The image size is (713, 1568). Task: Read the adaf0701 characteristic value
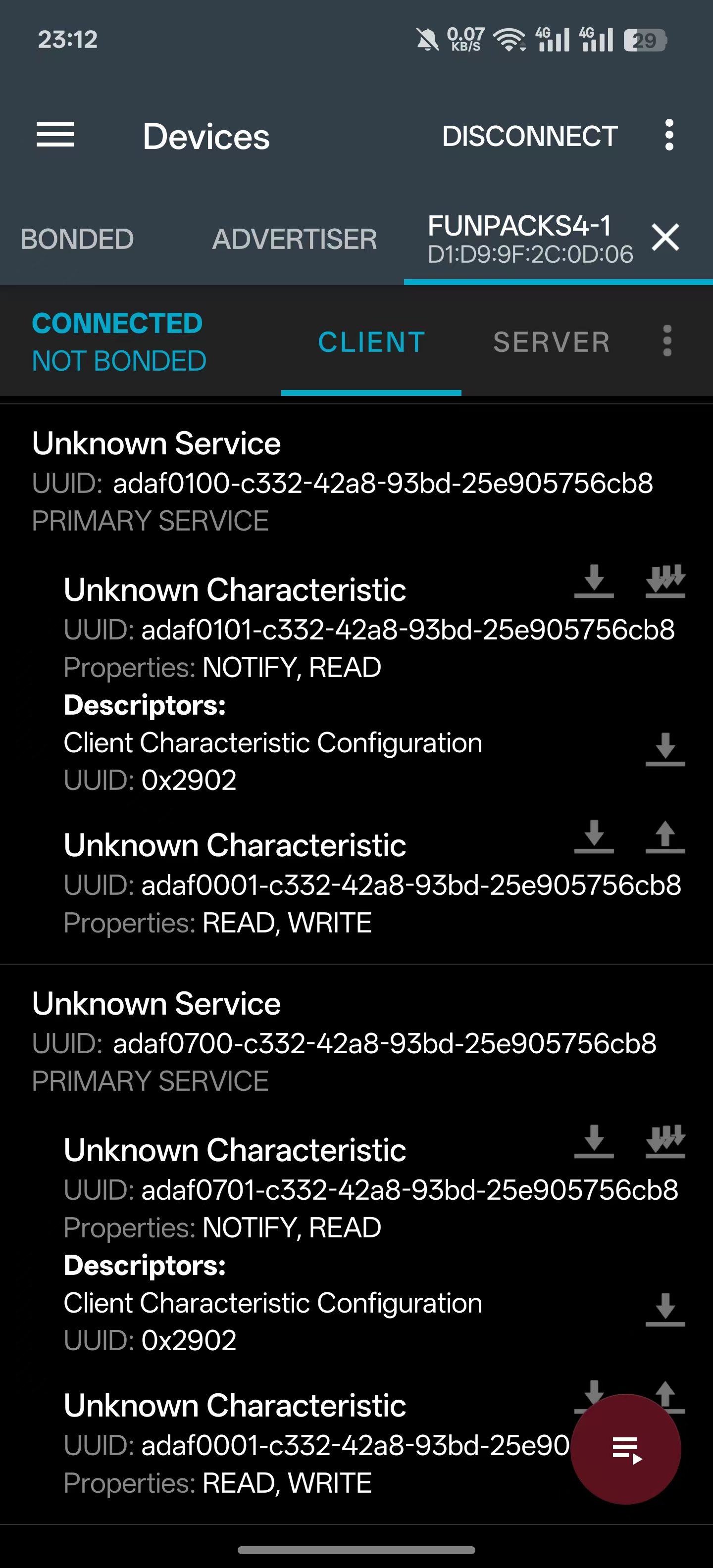(594, 1141)
